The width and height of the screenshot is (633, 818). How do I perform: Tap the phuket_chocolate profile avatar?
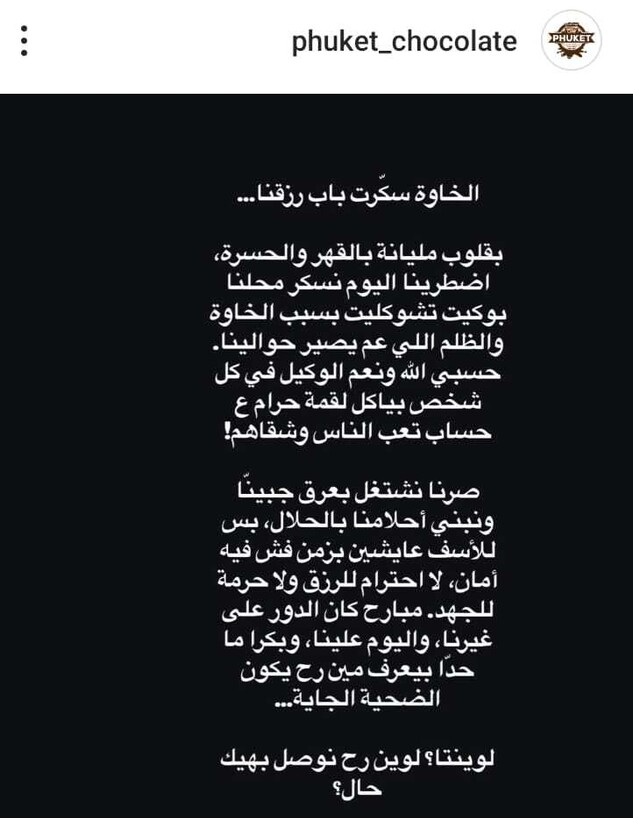(572, 41)
